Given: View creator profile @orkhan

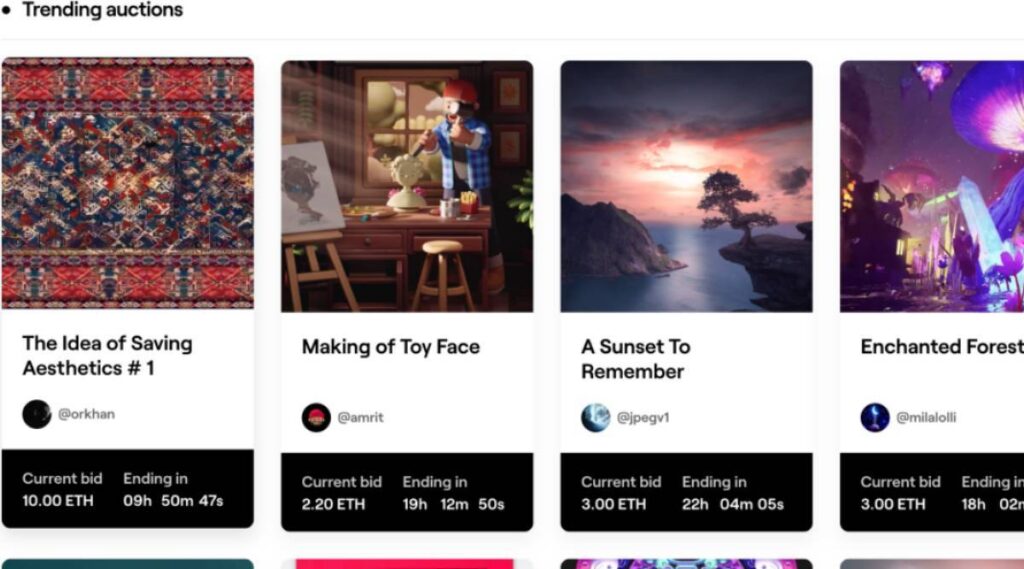Looking at the screenshot, I should click(x=85, y=414).
